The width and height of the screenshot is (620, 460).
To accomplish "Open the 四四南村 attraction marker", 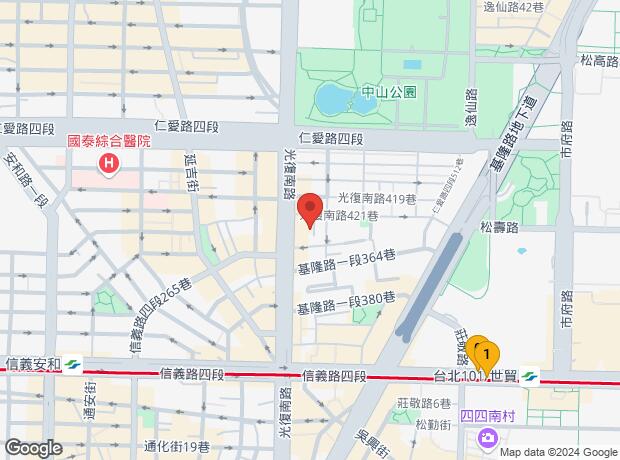I will (x=486, y=437).
